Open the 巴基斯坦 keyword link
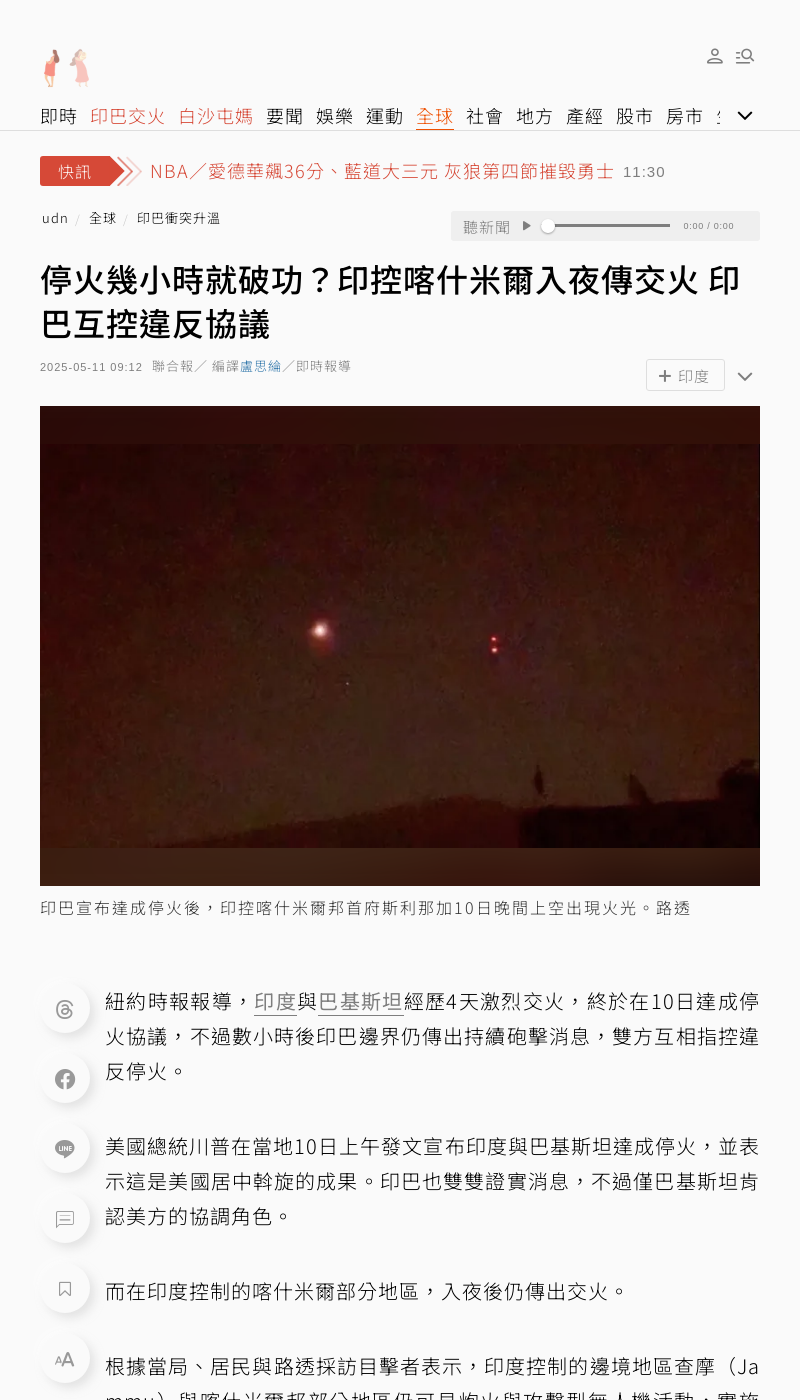Screen dimensions: 800x1400 (x=360, y=1001)
